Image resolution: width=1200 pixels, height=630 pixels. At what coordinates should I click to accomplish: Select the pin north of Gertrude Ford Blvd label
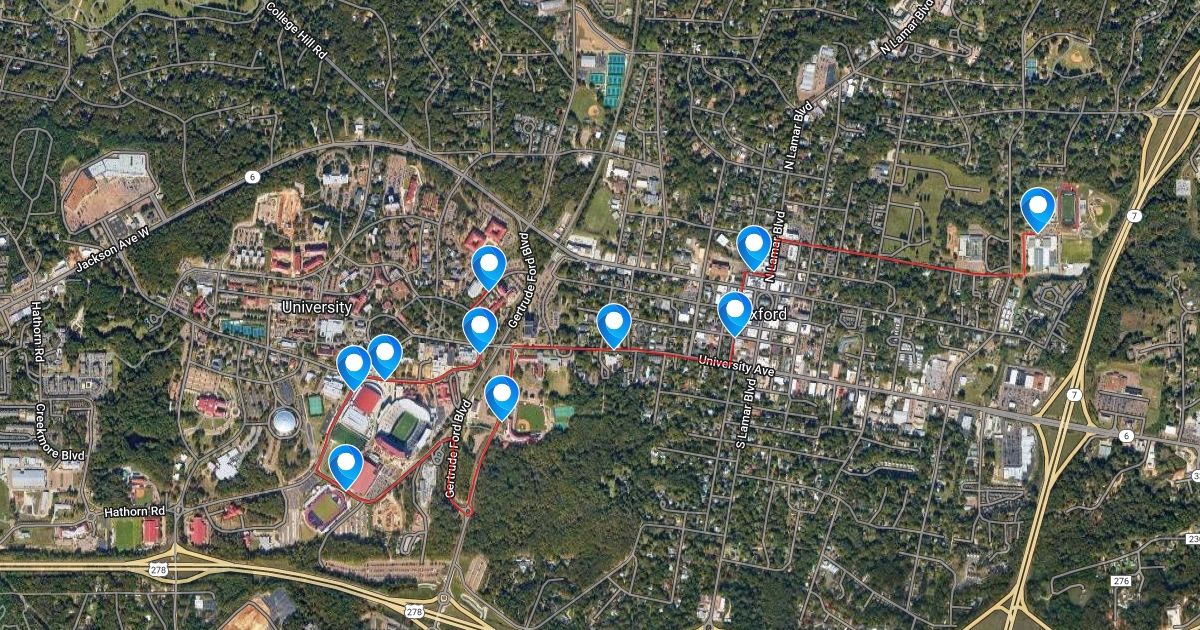point(489,265)
